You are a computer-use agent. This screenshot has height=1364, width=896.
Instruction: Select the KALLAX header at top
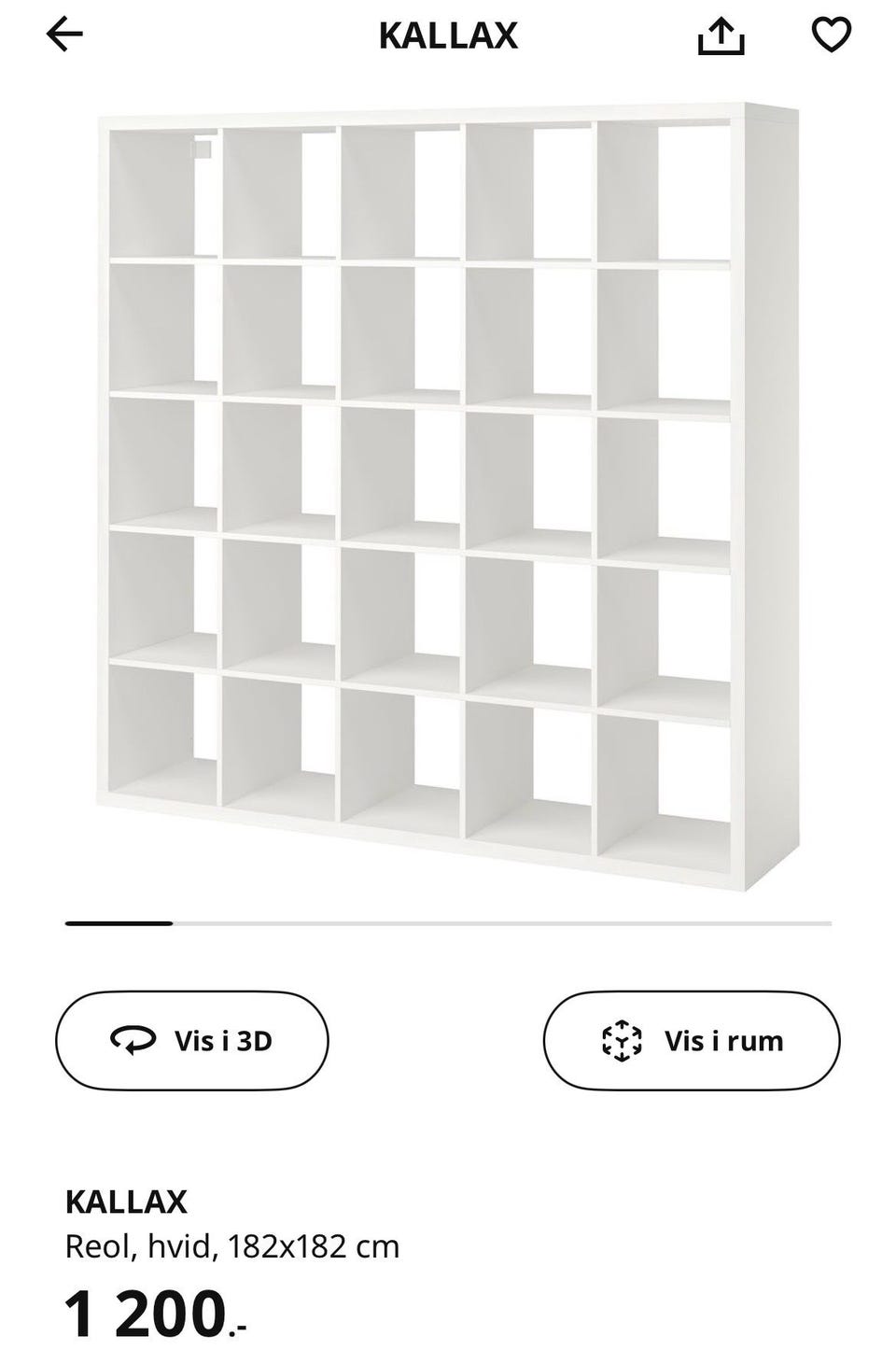pos(447,35)
